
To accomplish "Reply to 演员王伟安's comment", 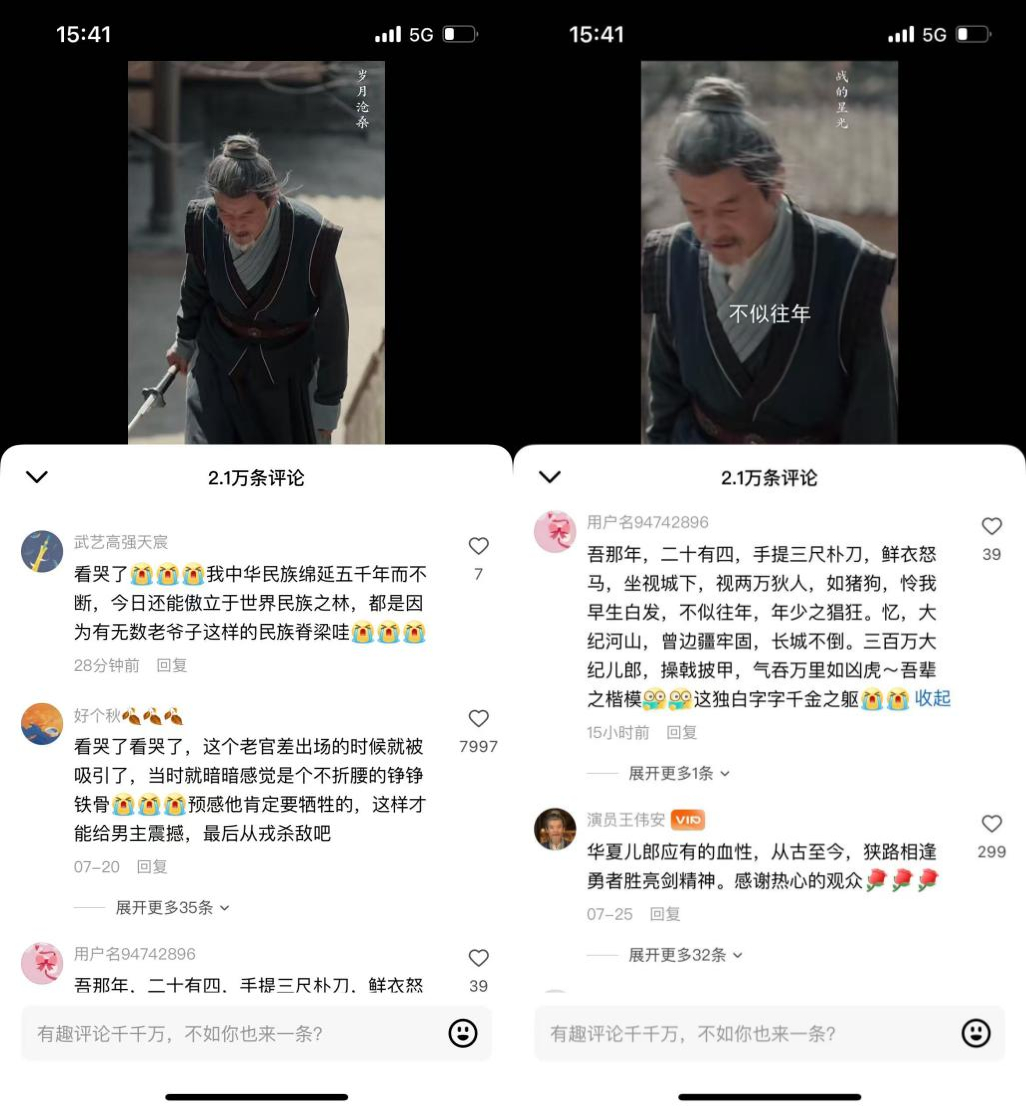I will (665, 914).
